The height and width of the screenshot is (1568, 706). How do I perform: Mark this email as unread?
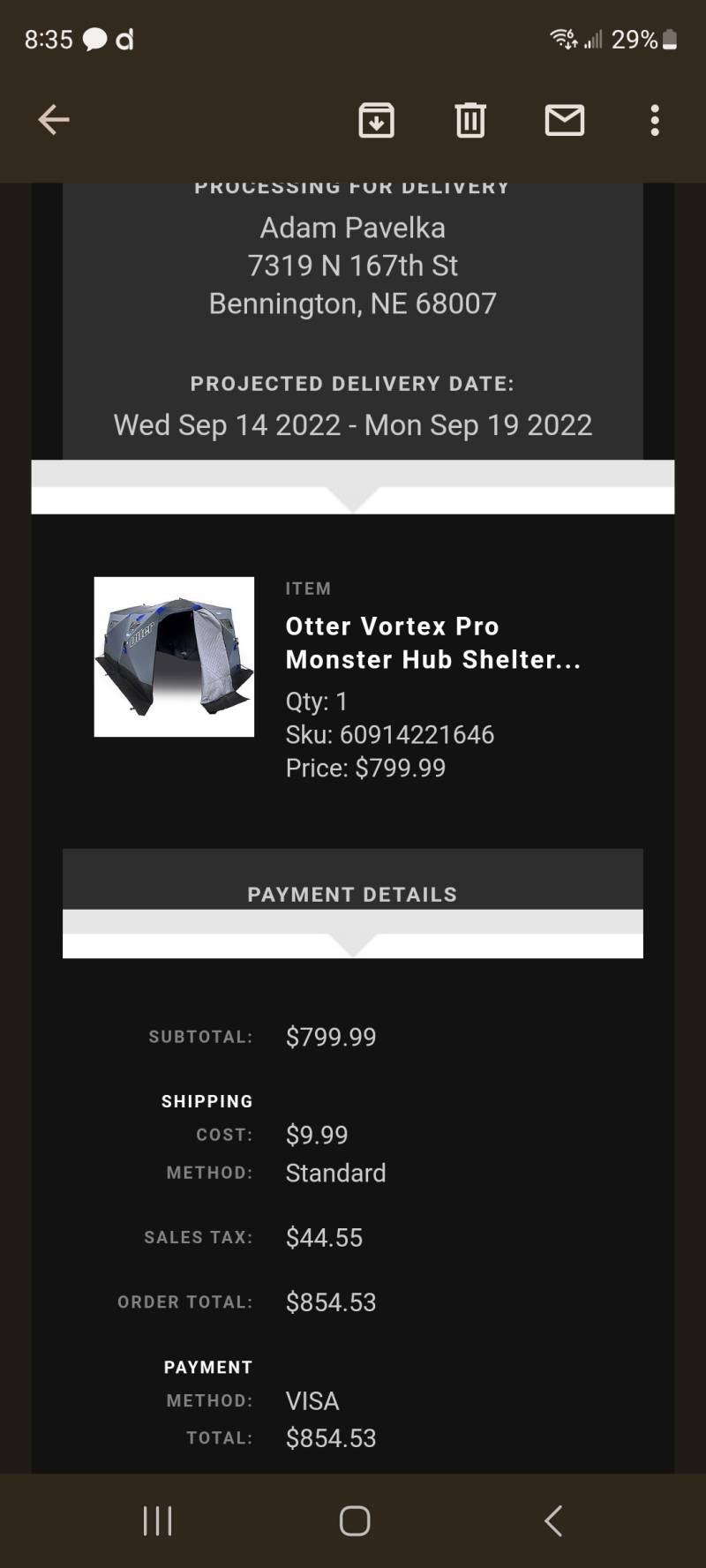coord(565,120)
